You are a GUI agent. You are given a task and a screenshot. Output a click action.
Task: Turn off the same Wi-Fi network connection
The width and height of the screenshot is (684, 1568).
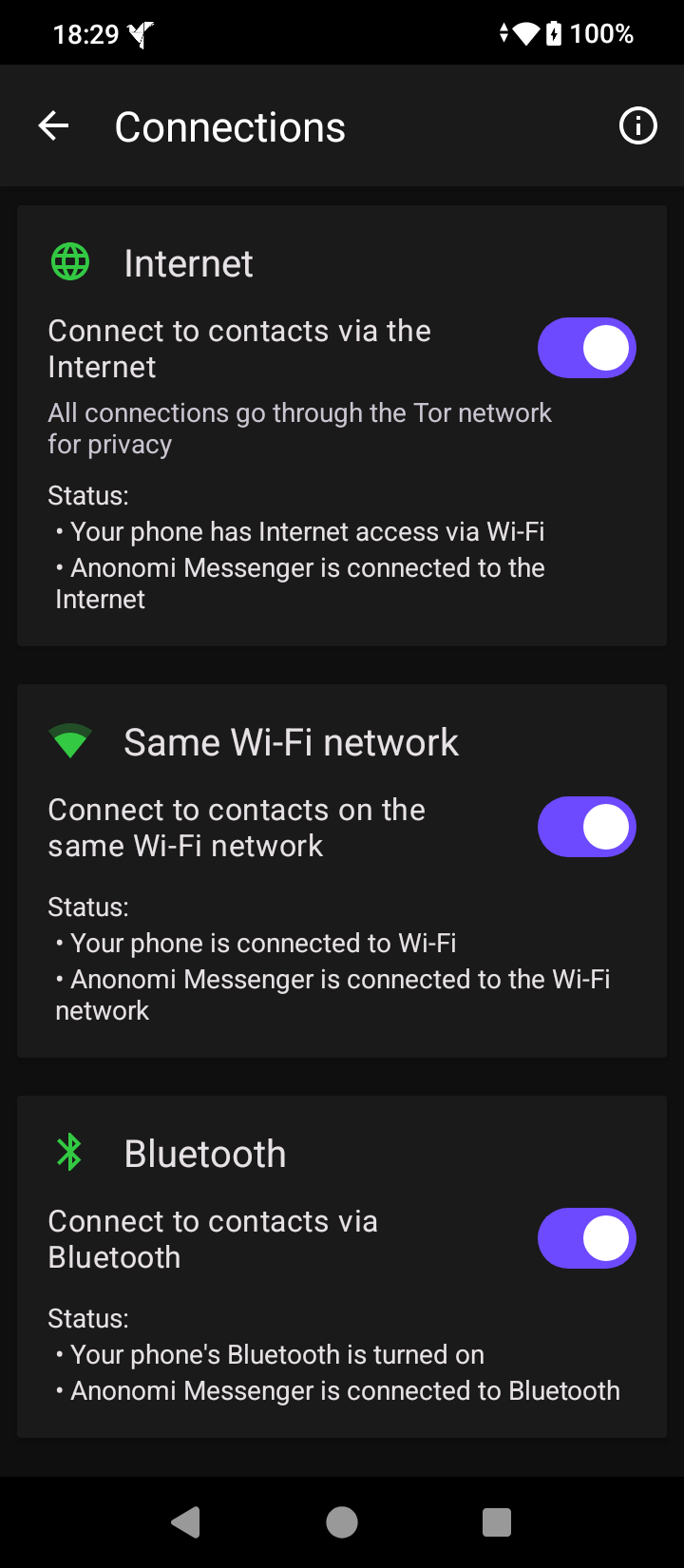tap(586, 827)
